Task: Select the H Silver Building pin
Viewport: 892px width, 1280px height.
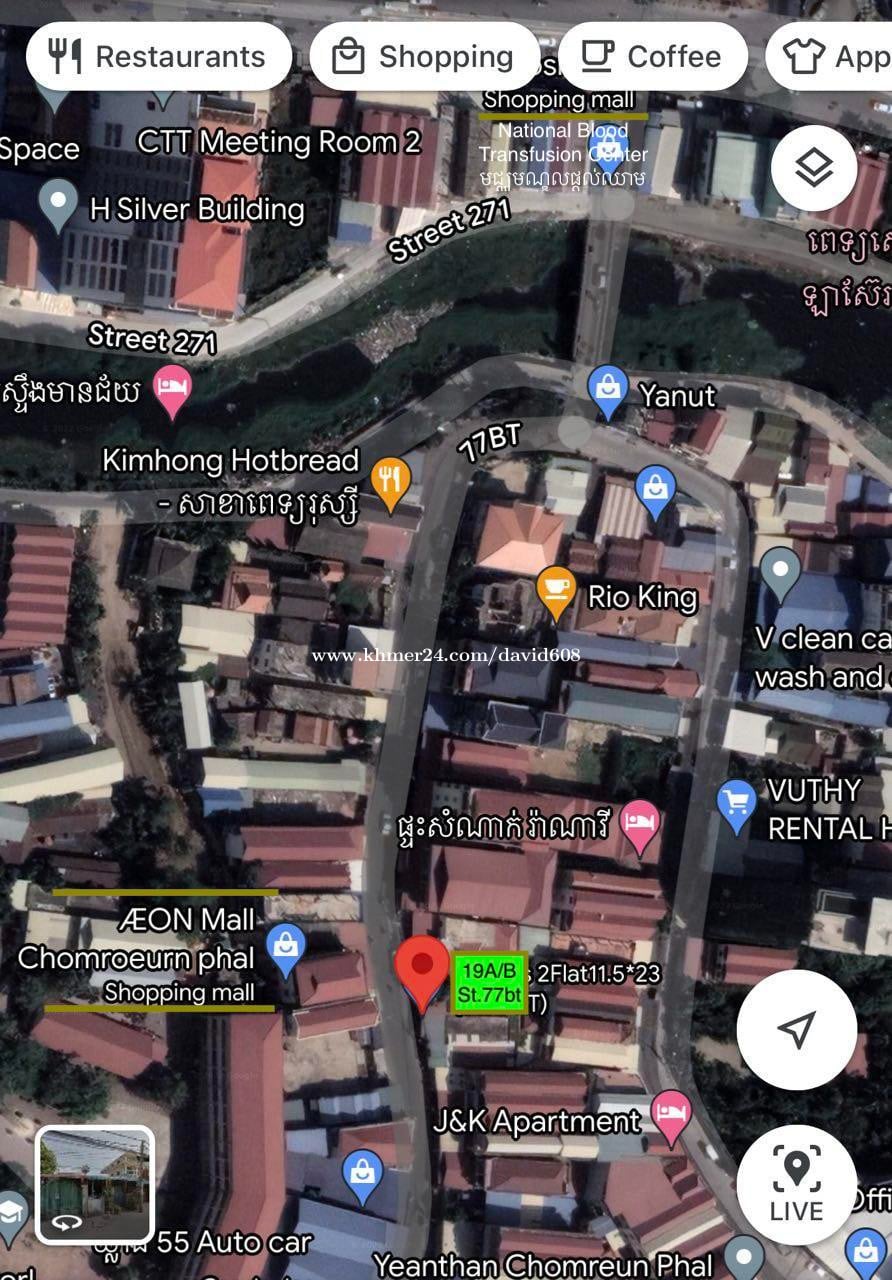Action: point(58,202)
